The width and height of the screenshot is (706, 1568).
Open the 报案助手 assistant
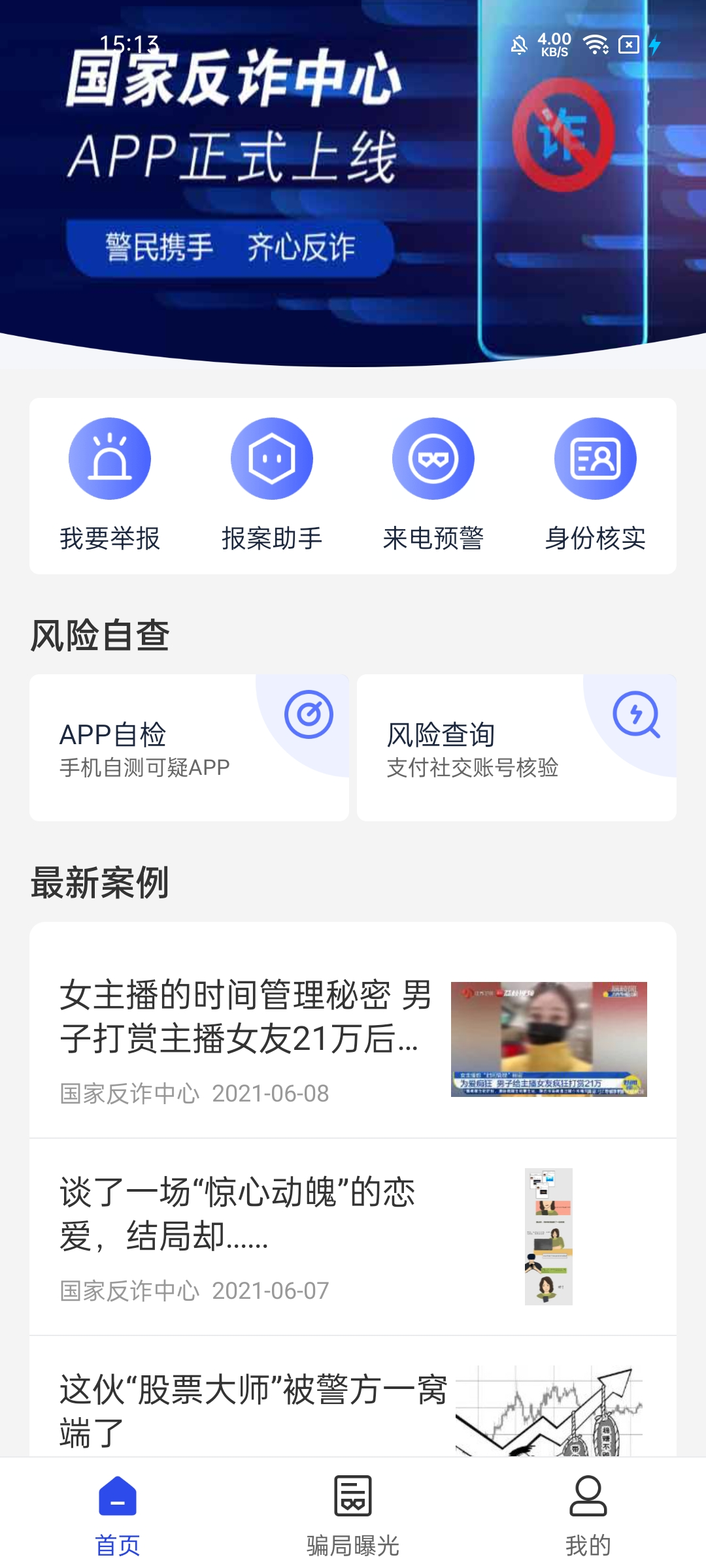point(271,485)
